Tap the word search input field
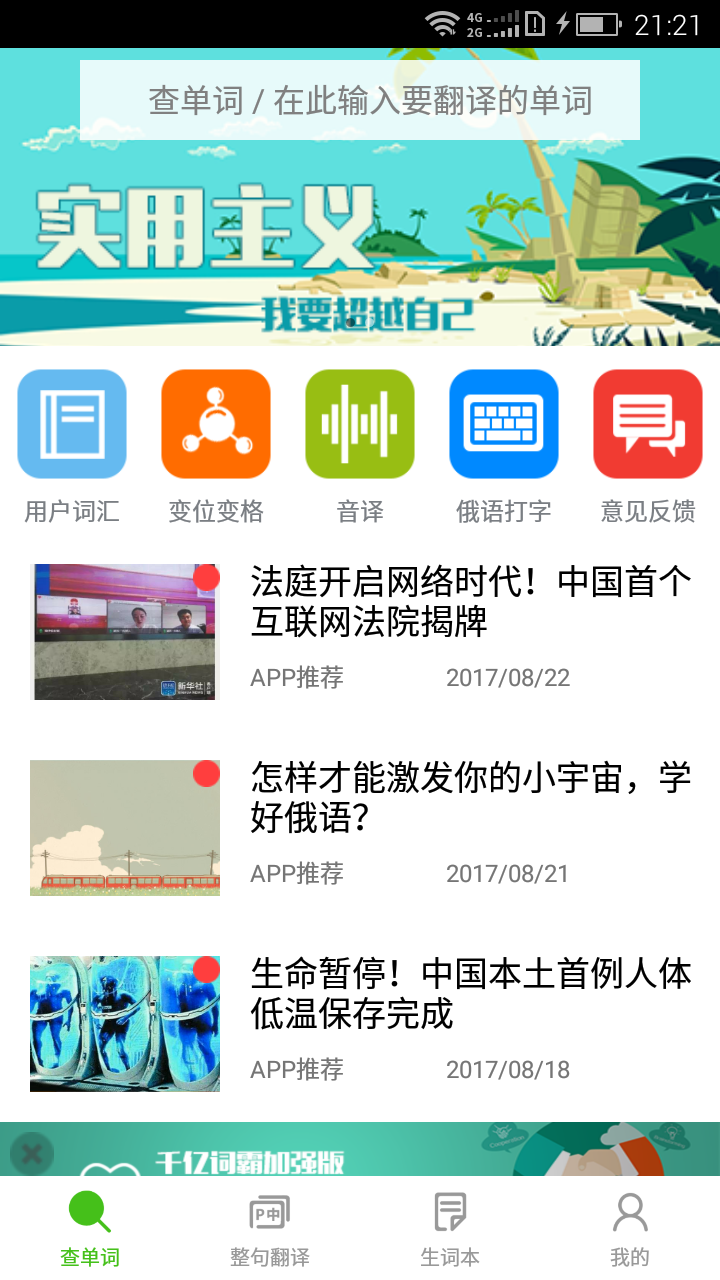This screenshot has width=720, height=1280. click(x=360, y=98)
